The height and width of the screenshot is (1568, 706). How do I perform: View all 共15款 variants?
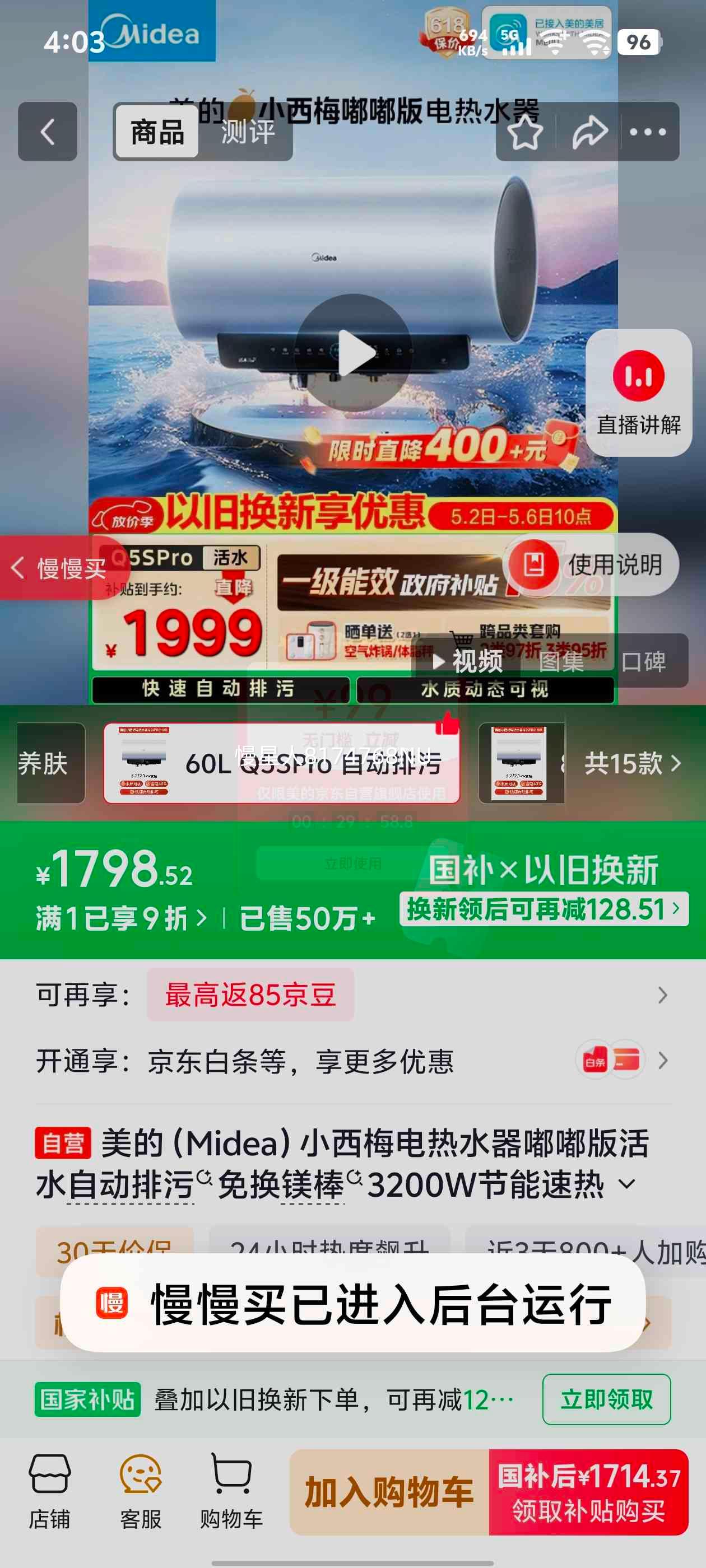tap(632, 763)
